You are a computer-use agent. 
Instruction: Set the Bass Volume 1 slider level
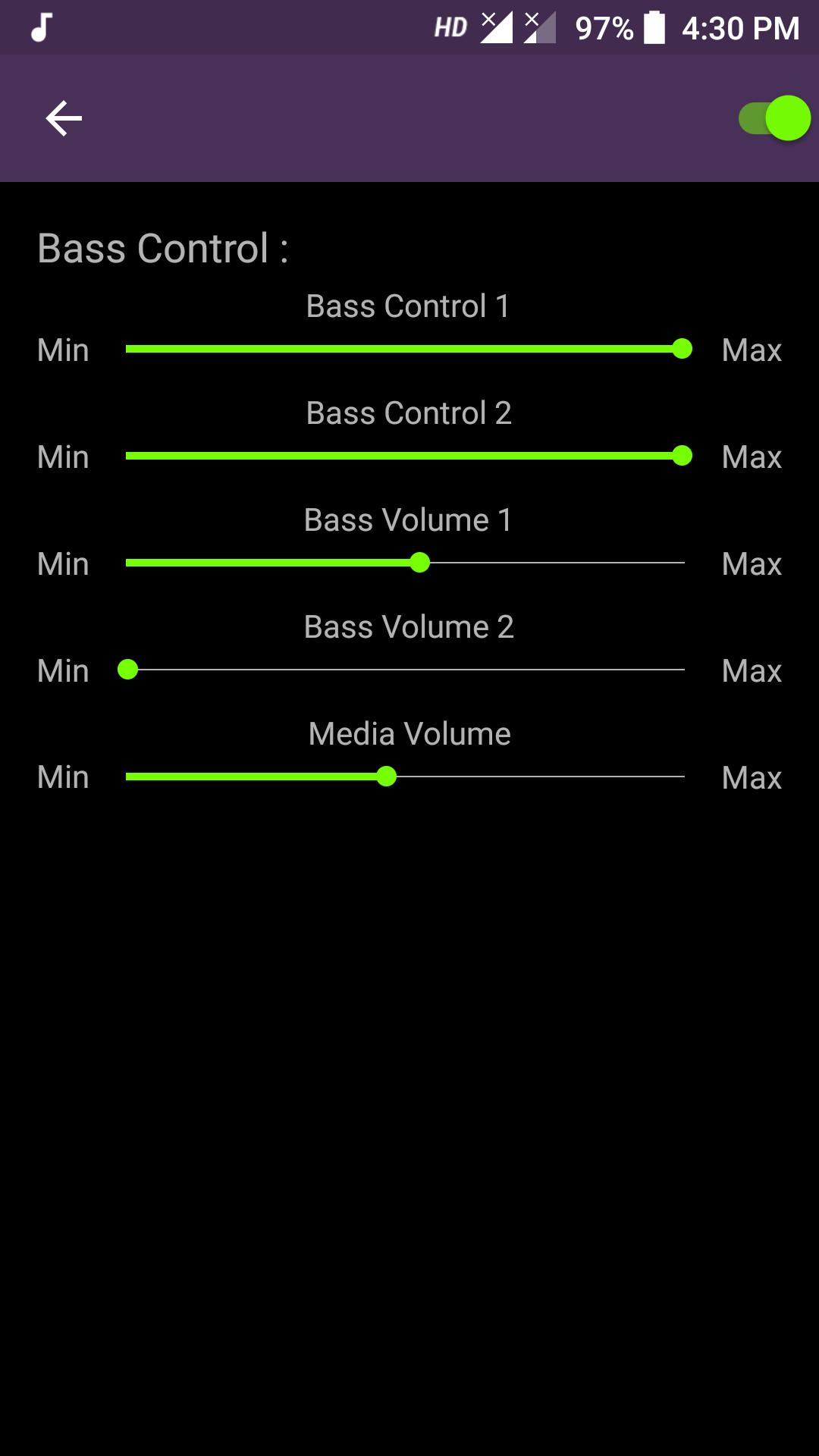click(405, 563)
